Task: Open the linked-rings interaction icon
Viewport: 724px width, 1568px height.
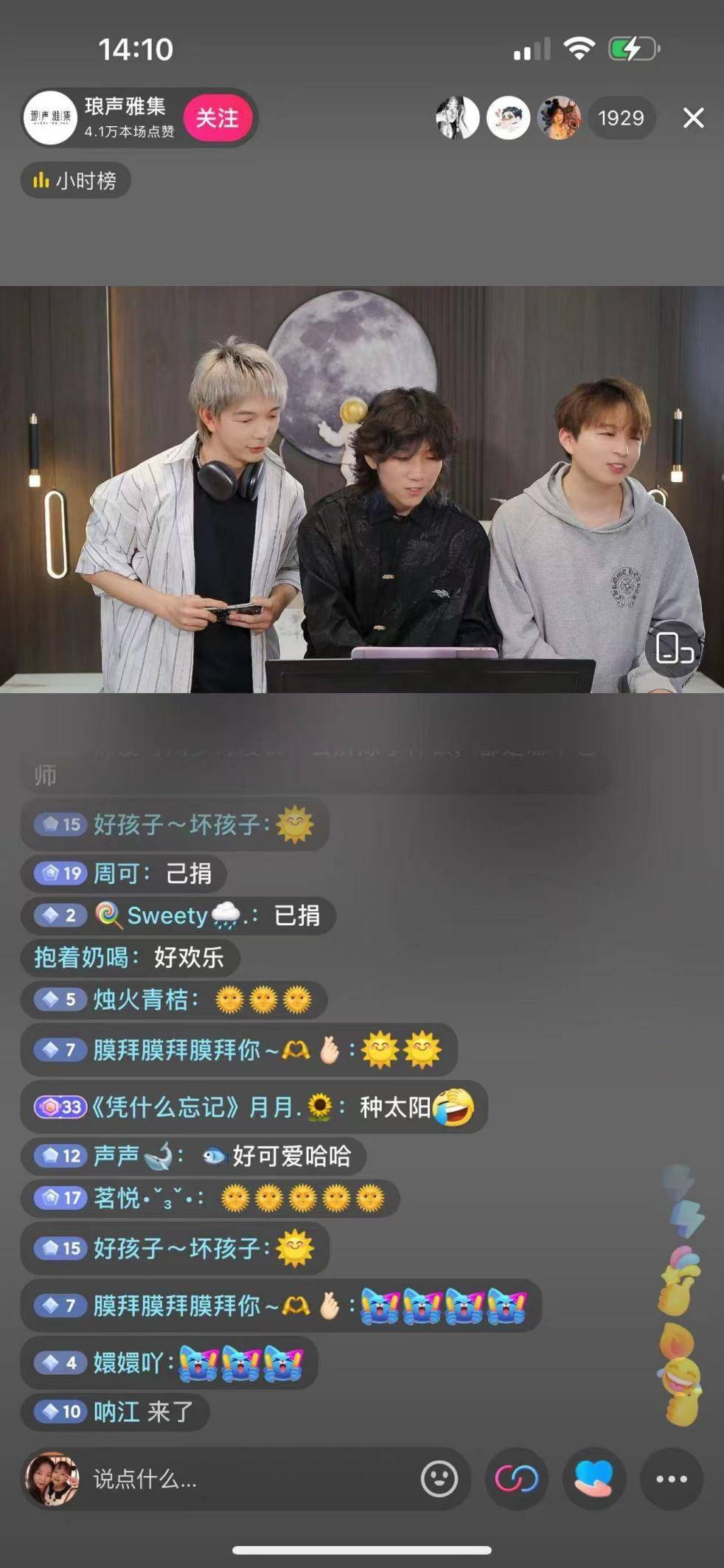Action: point(517,1479)
